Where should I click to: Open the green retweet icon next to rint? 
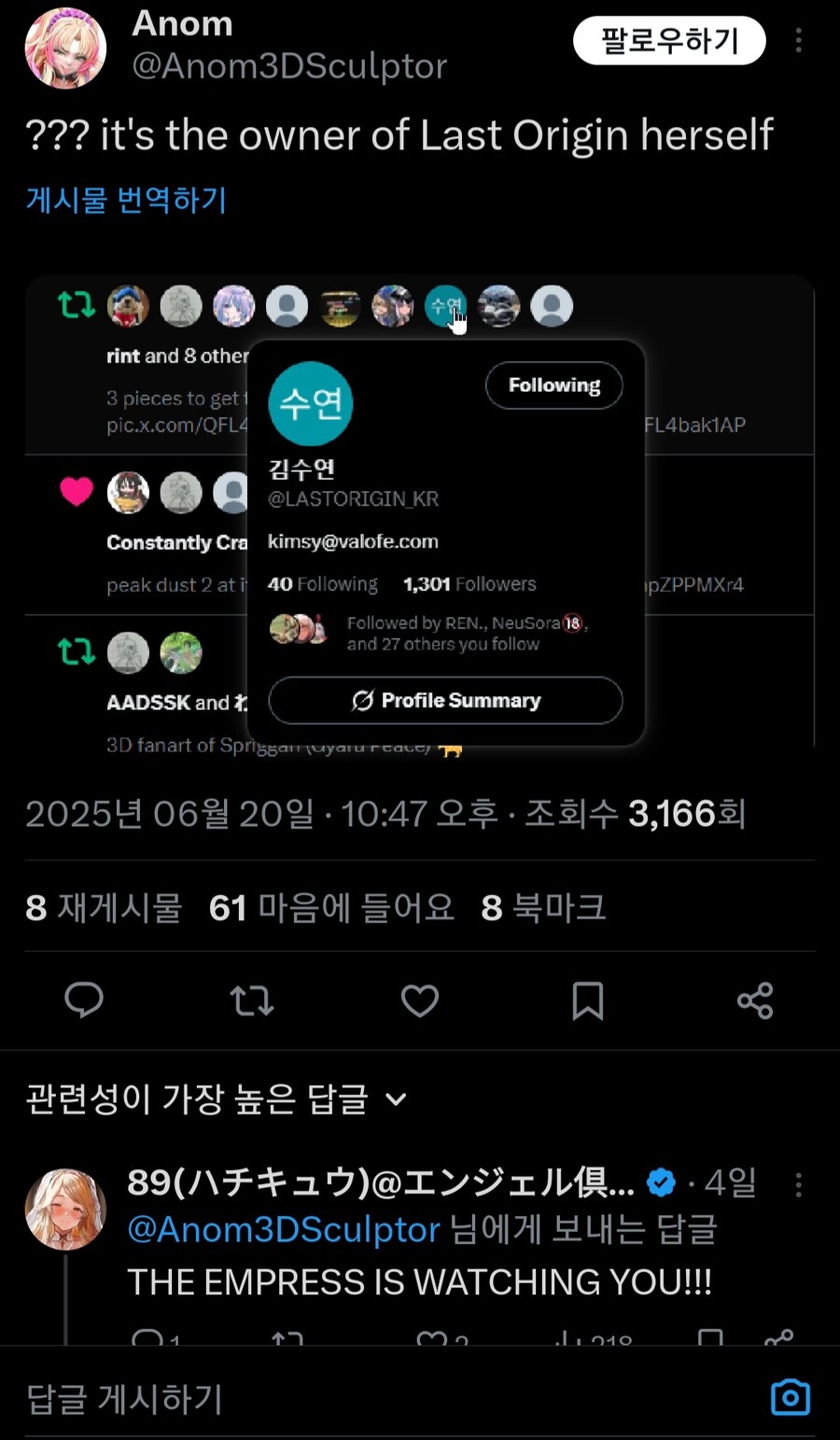pyautogui.click(x=77, y=305)
